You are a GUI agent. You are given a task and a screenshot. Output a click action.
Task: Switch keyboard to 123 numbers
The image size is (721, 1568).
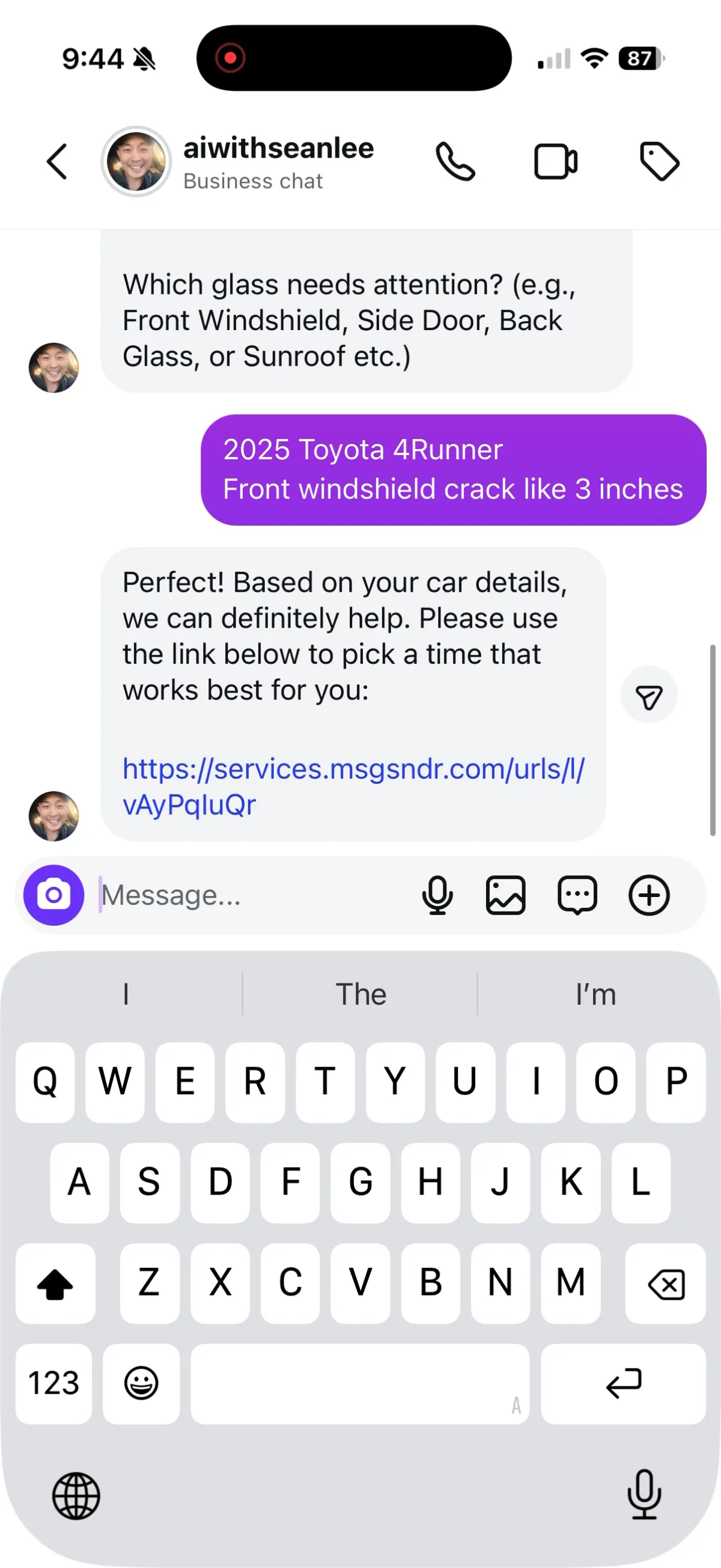point(53,1383)
